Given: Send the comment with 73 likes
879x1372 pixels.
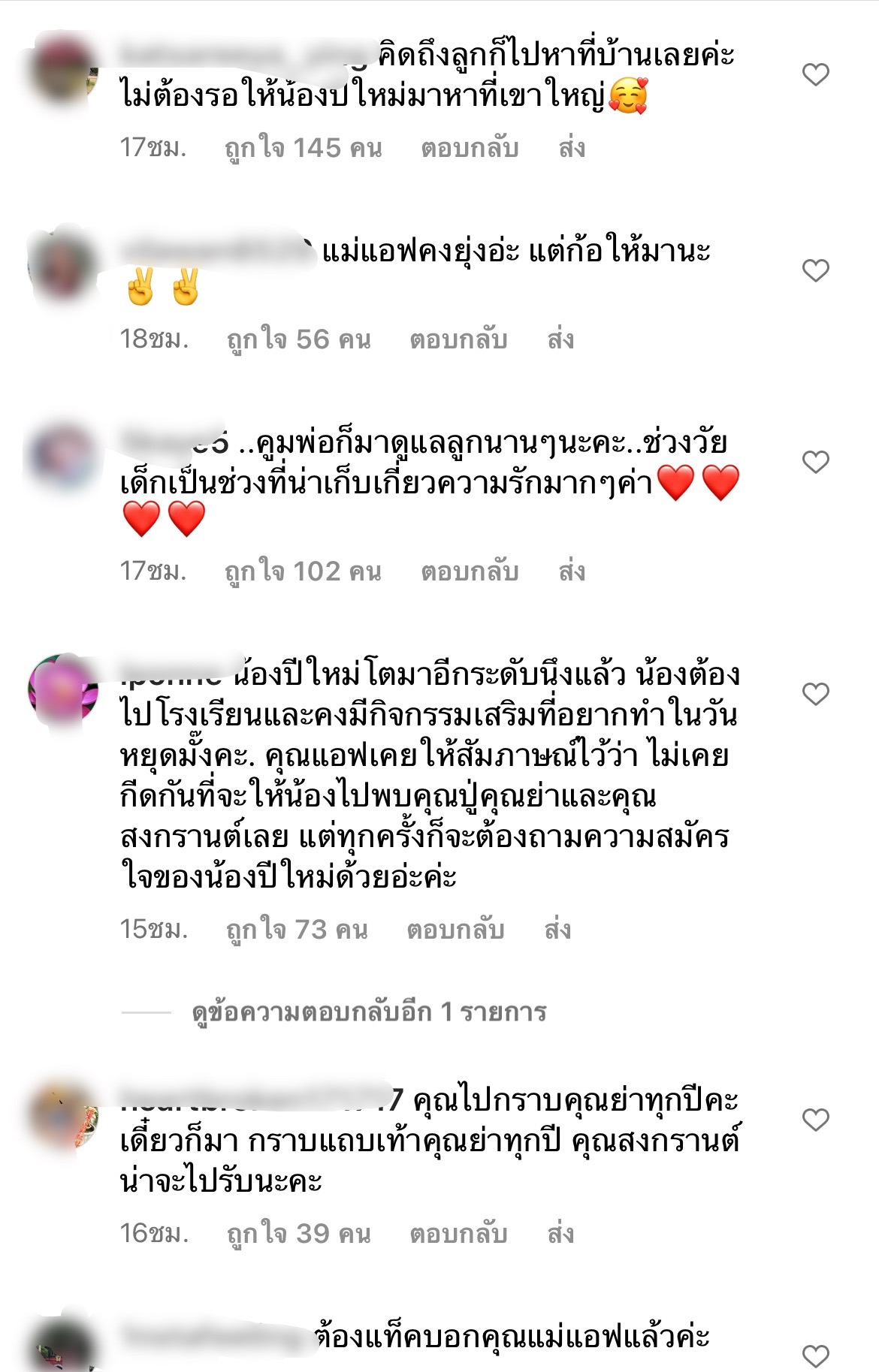Looking at the screenshot, I should point(557,930).
